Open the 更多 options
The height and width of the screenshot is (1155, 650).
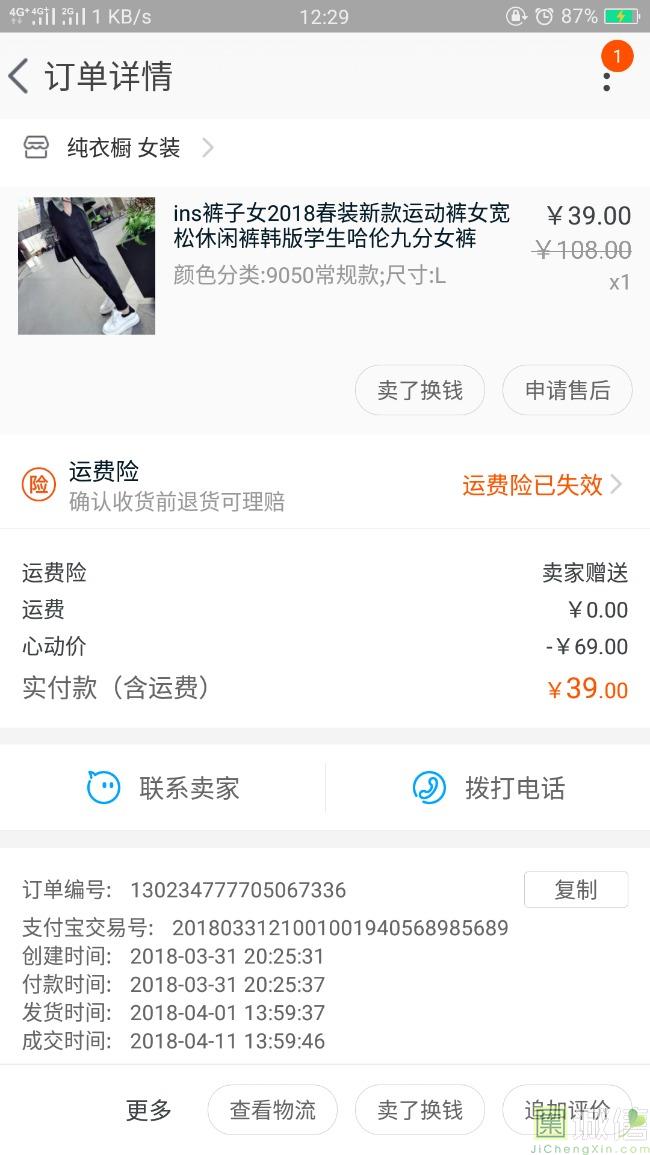coord(149,1110)
